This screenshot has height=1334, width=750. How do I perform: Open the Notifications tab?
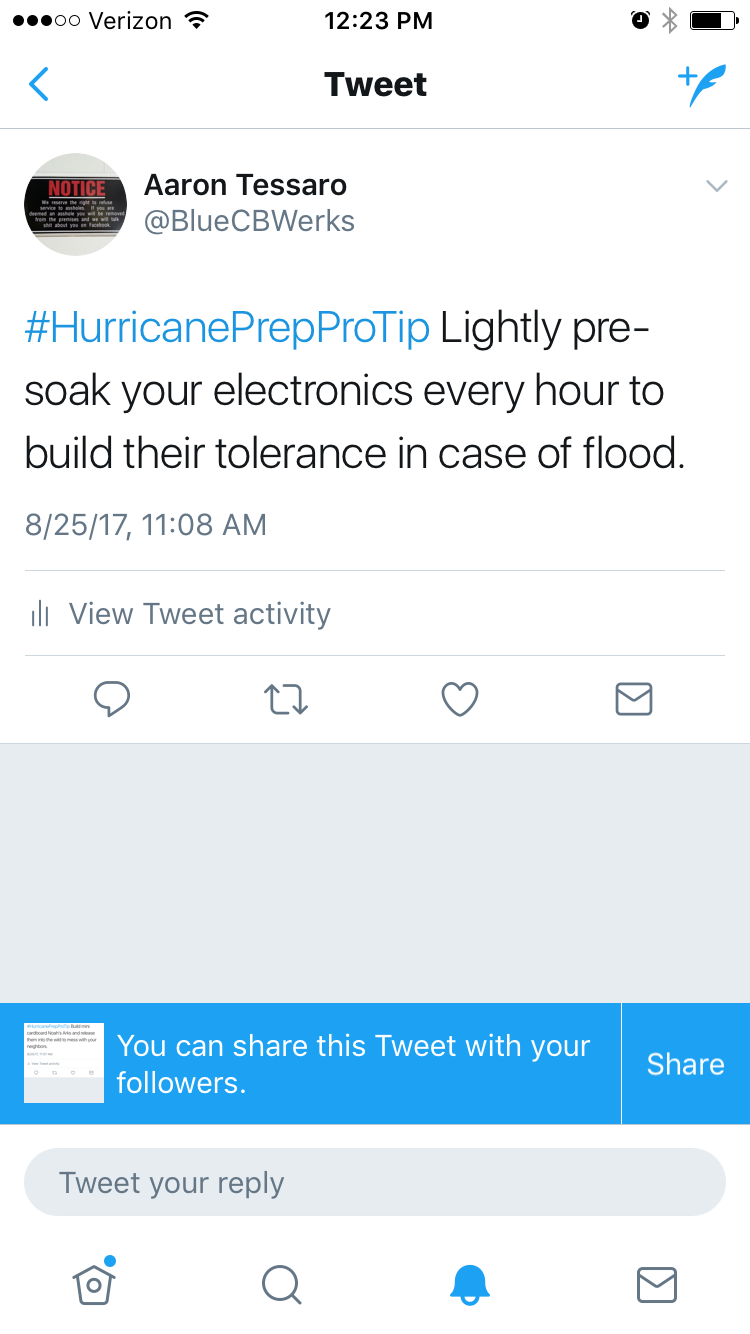(469, 1284)
